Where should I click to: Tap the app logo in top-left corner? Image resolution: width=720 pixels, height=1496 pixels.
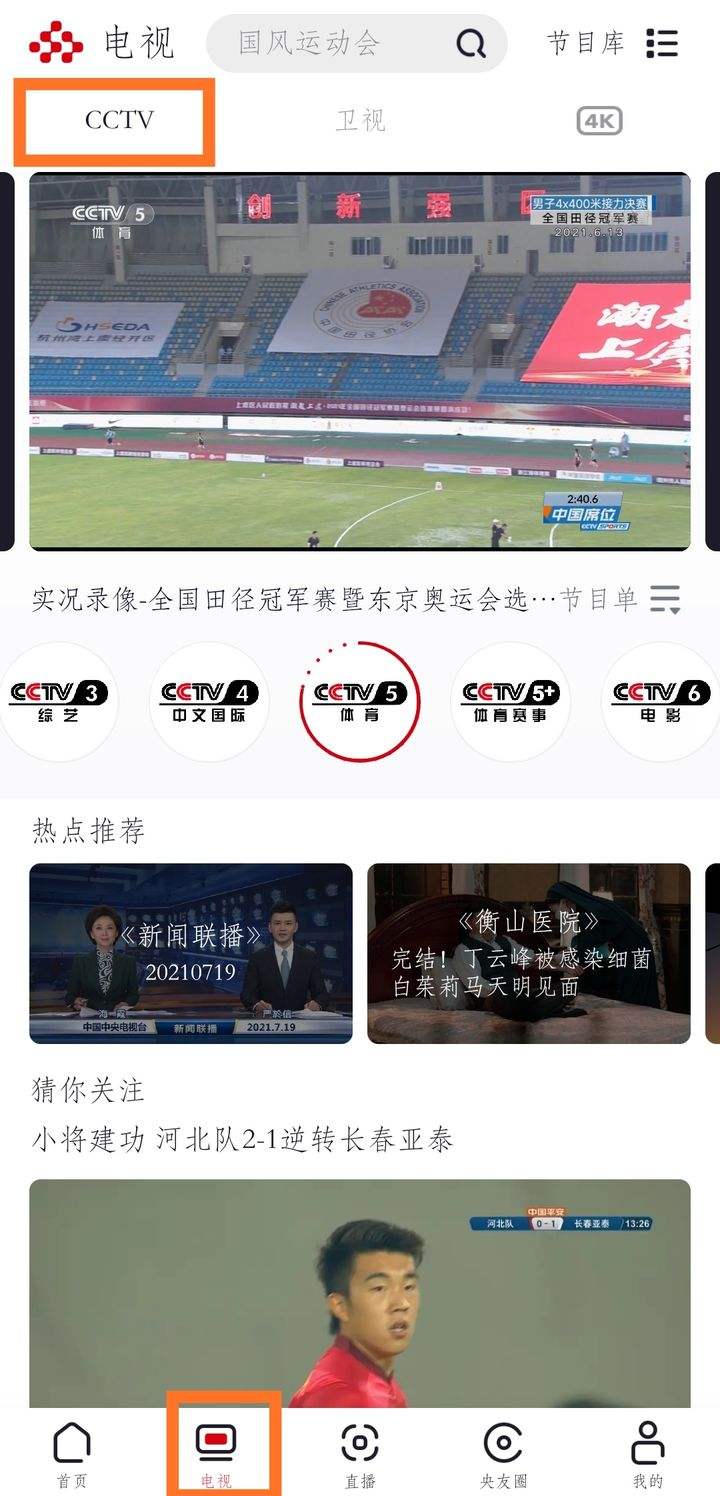coord(55,42)
